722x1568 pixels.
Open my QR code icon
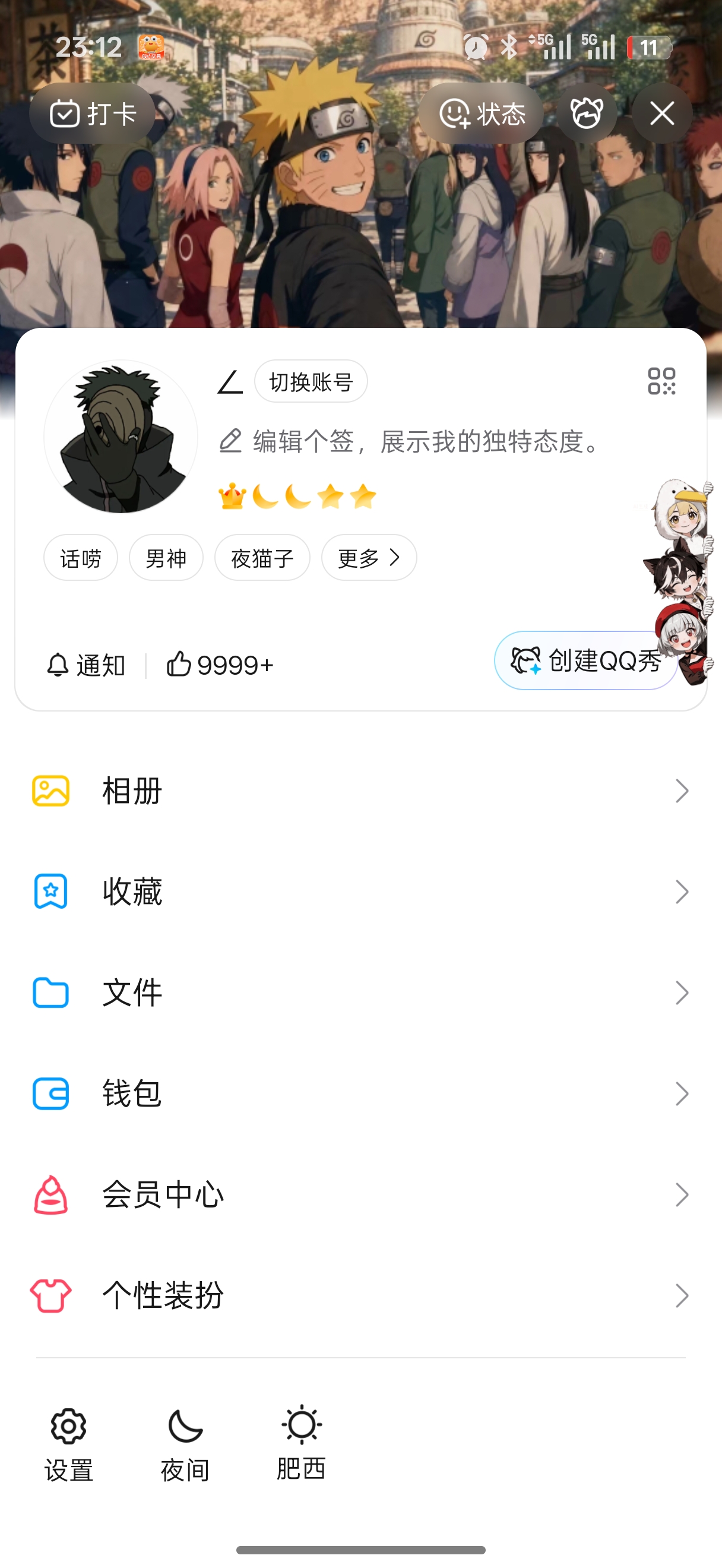(x=661, y=382)
